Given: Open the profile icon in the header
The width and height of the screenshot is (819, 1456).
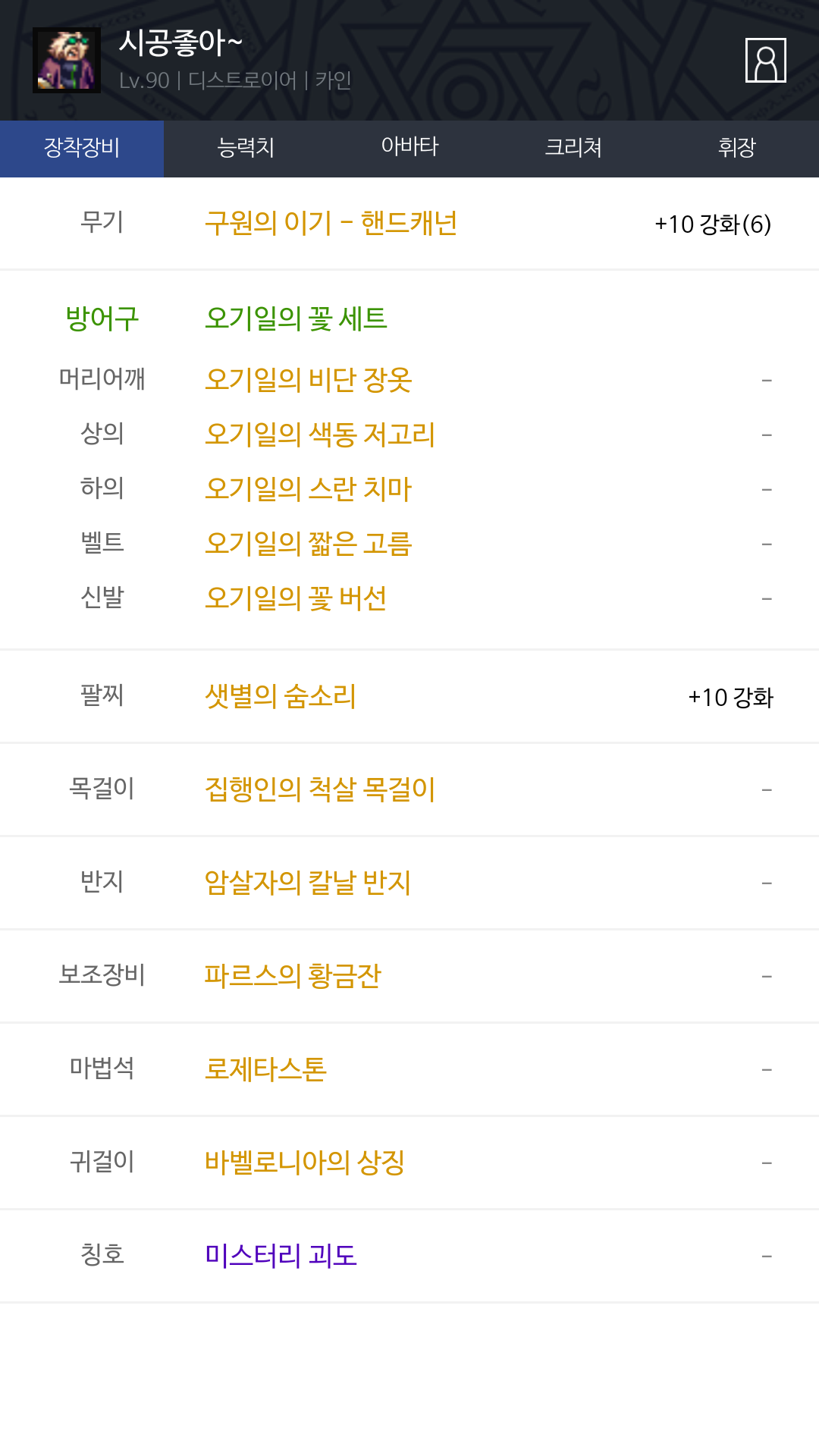Looking at the screenshot, I should click(x=765, y=60).
